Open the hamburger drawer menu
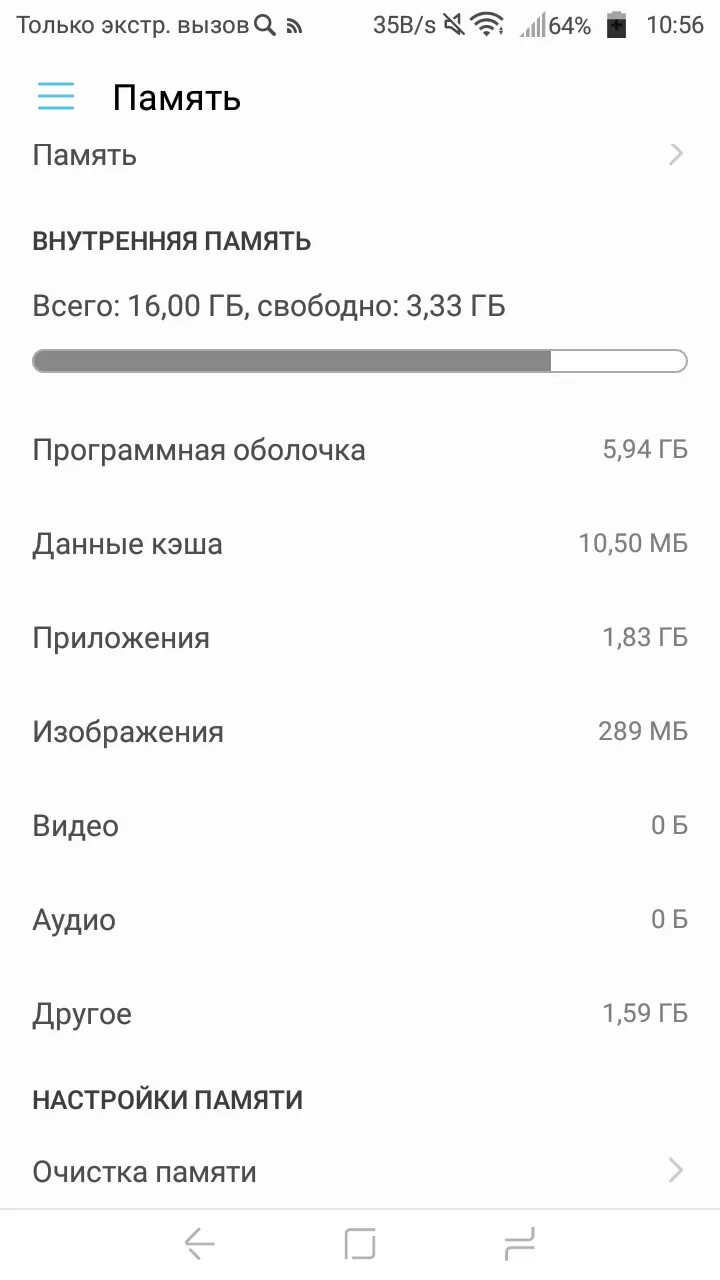 point(56,96)
